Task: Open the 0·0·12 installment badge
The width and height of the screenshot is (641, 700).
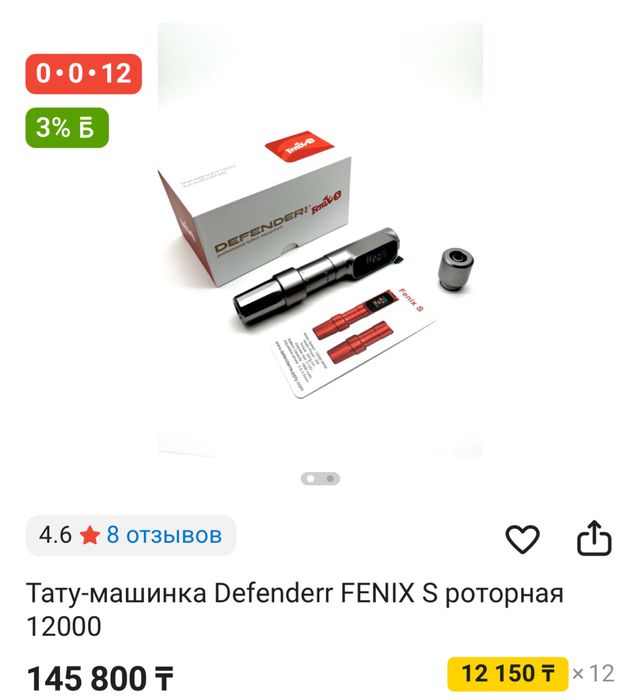Action: click(x=83, y=74)
